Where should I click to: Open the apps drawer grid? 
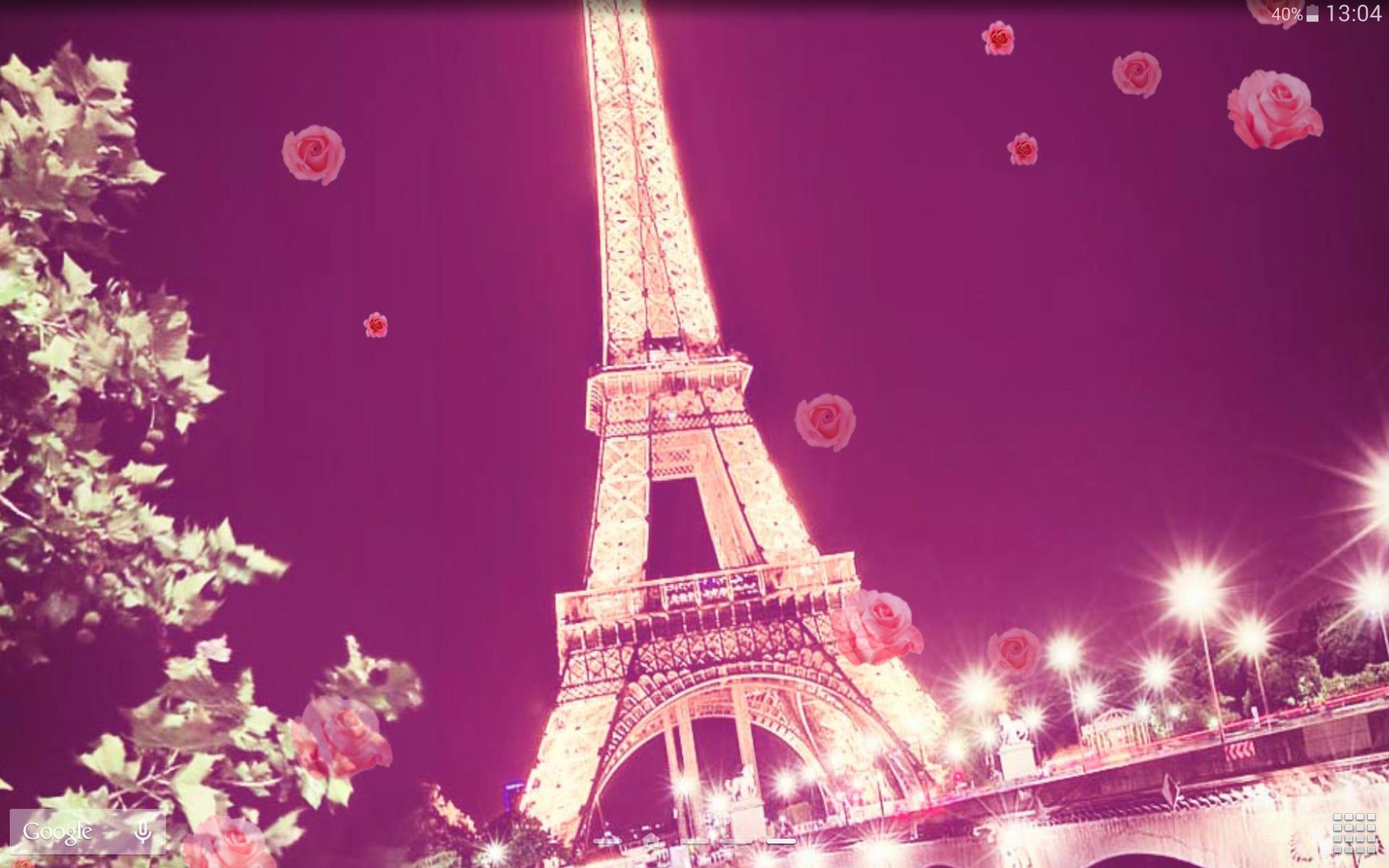(x=1354, y=833)
